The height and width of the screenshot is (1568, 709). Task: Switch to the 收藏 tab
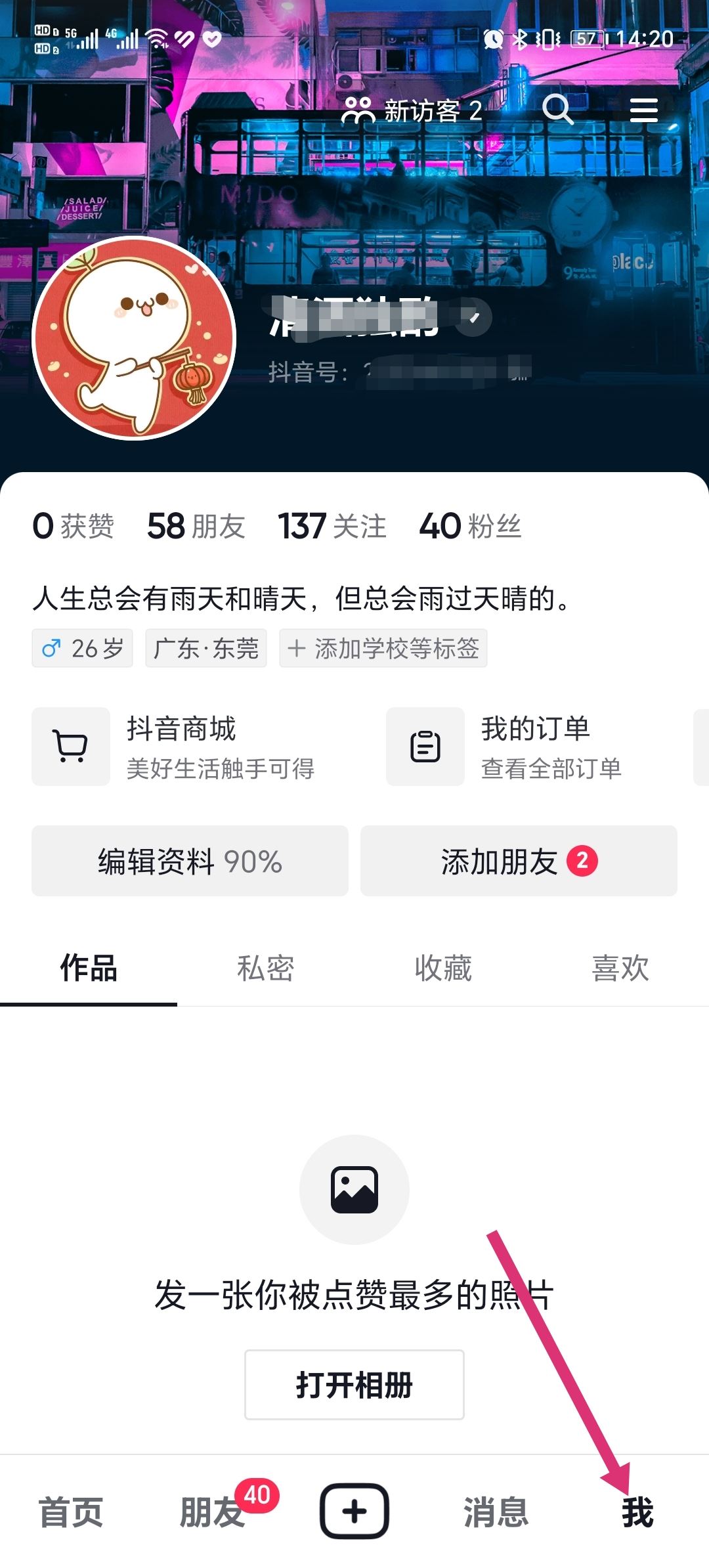pos(442,968)
